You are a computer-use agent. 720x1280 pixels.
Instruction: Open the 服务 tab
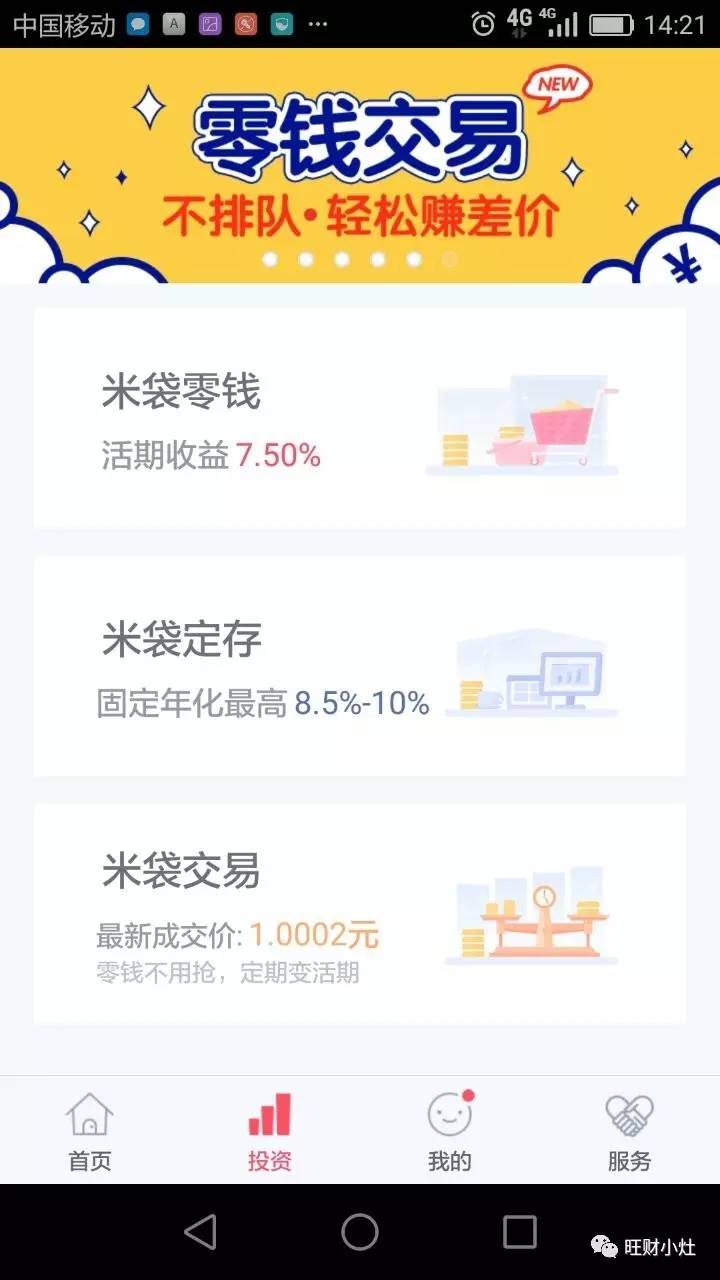pos(630,1130)
